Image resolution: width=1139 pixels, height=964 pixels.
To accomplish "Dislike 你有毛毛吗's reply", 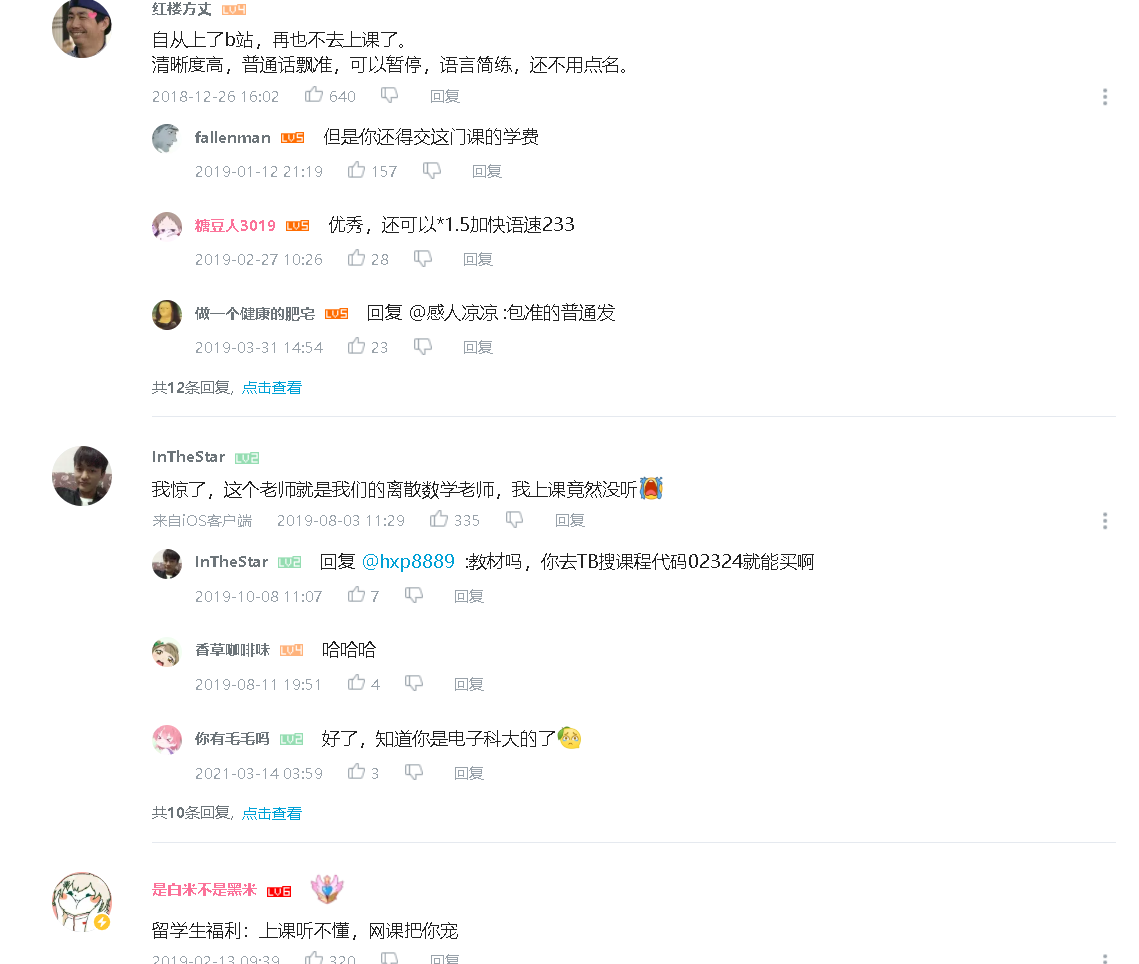I will [414, 773].
